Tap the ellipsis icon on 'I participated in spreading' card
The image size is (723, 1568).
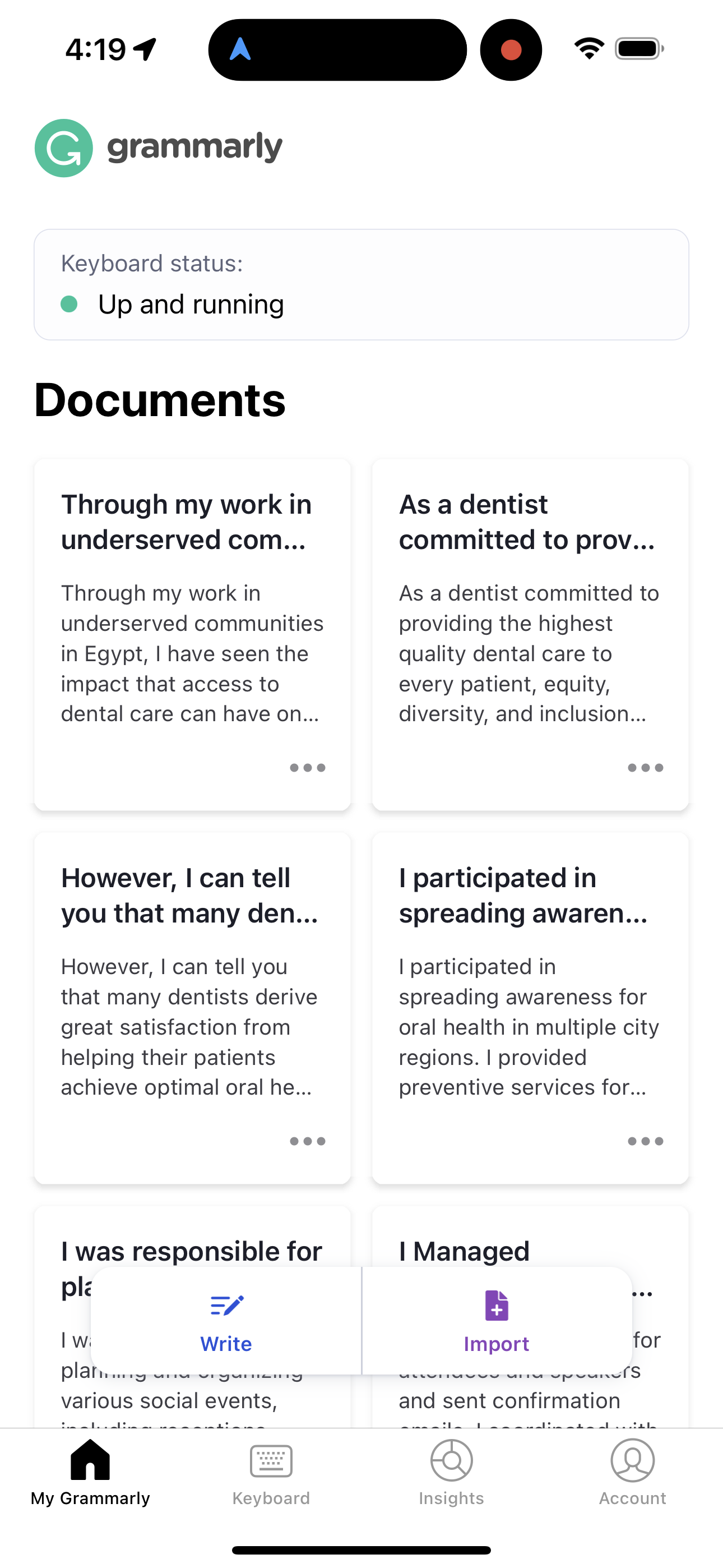point(645,1141)
